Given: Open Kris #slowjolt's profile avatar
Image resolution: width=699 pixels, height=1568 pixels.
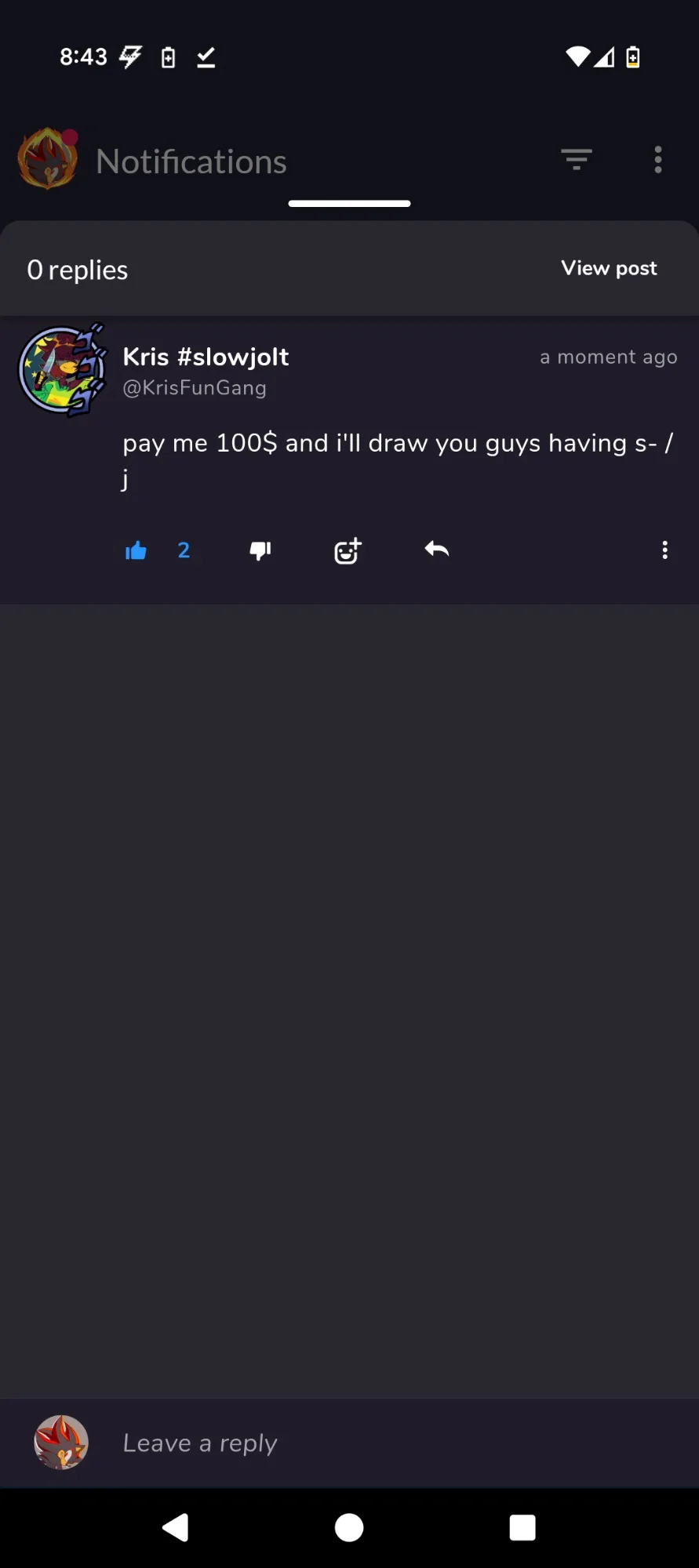Looking at the screenshot, I should pyautogui.click(x=63, y=370).
